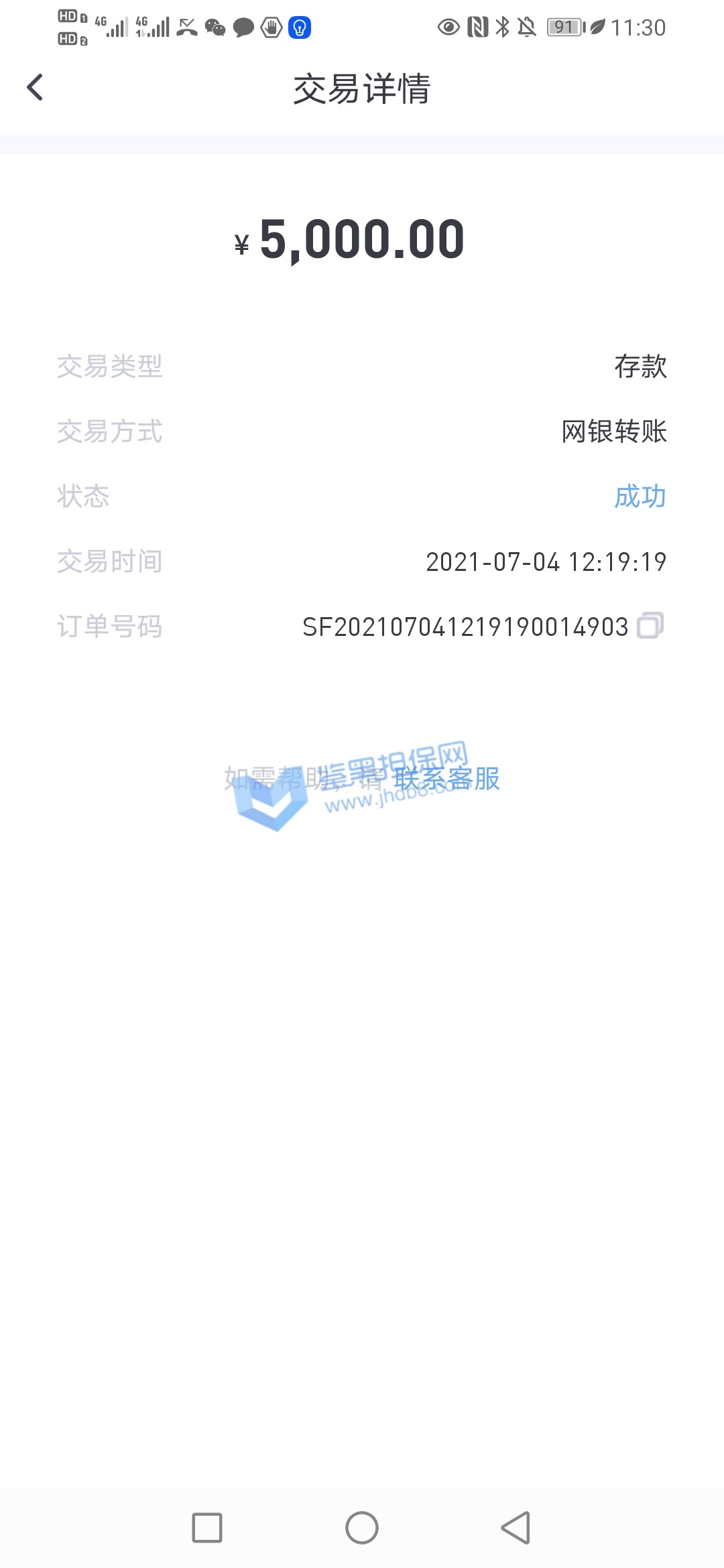Go back from the transaction details page

coord(35,88)
